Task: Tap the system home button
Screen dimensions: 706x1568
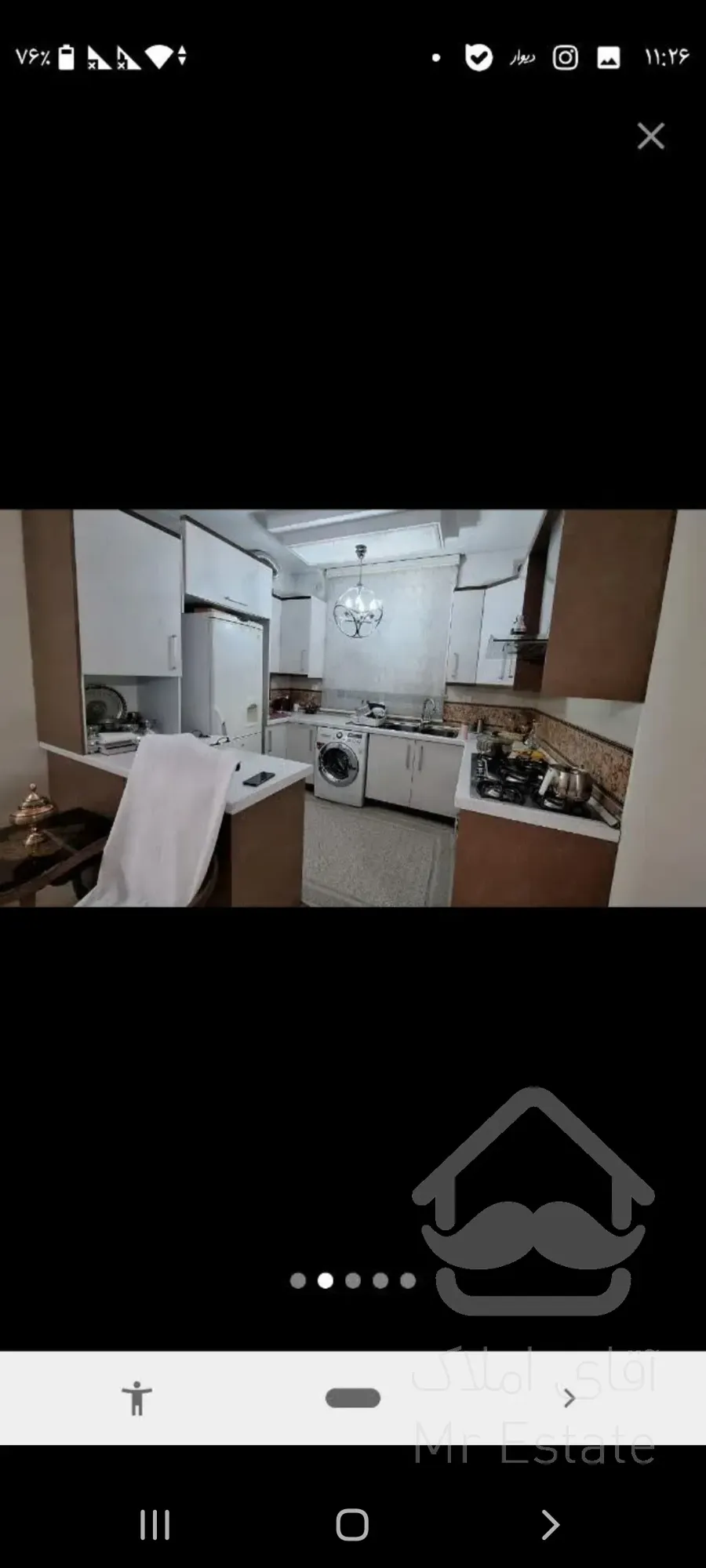Action: tap(352, 1525)
